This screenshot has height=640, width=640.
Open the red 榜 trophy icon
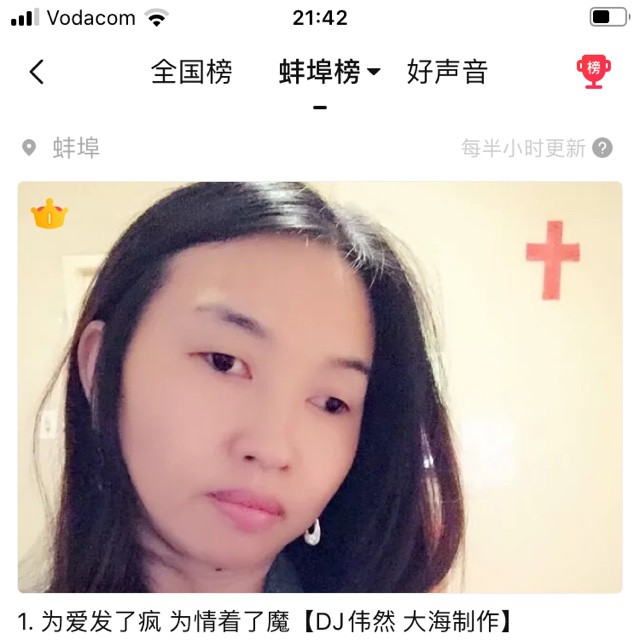click(x=593, y=71)
